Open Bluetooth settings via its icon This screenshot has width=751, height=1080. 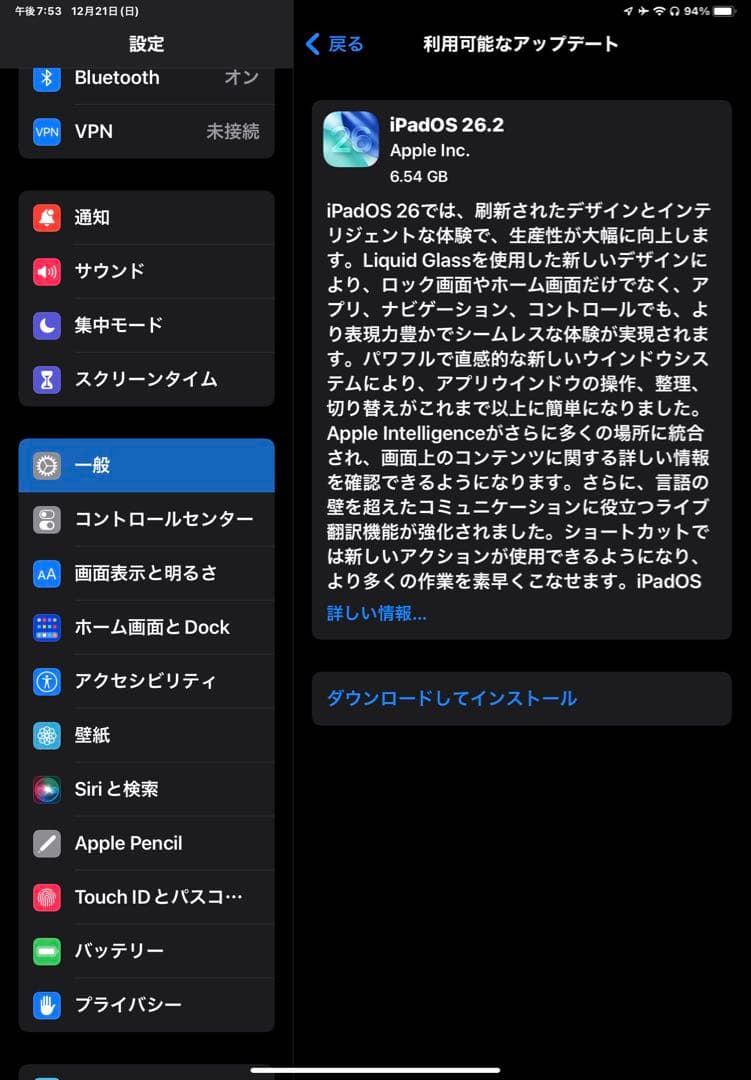point(44,78)
